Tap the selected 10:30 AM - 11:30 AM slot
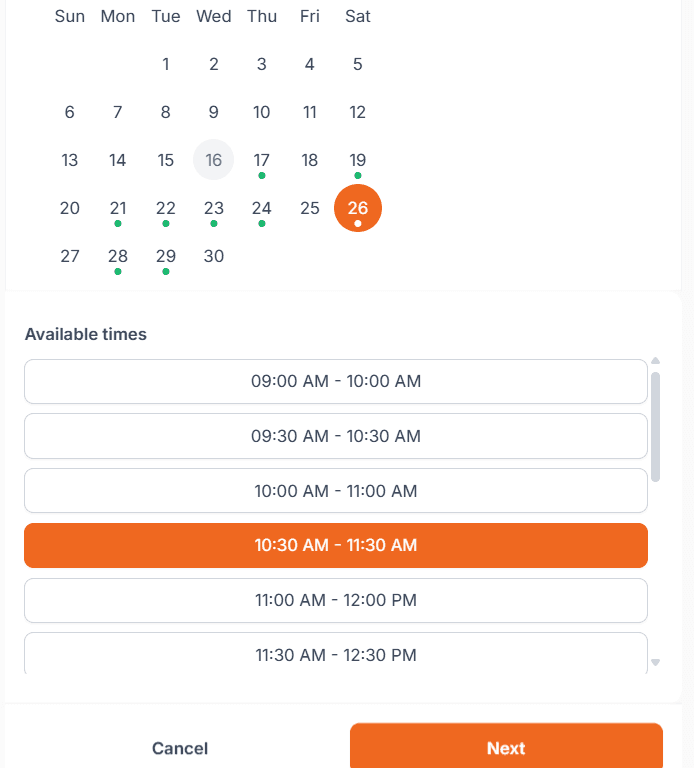This screenshot has height=768, width=694. pos(336,545)
